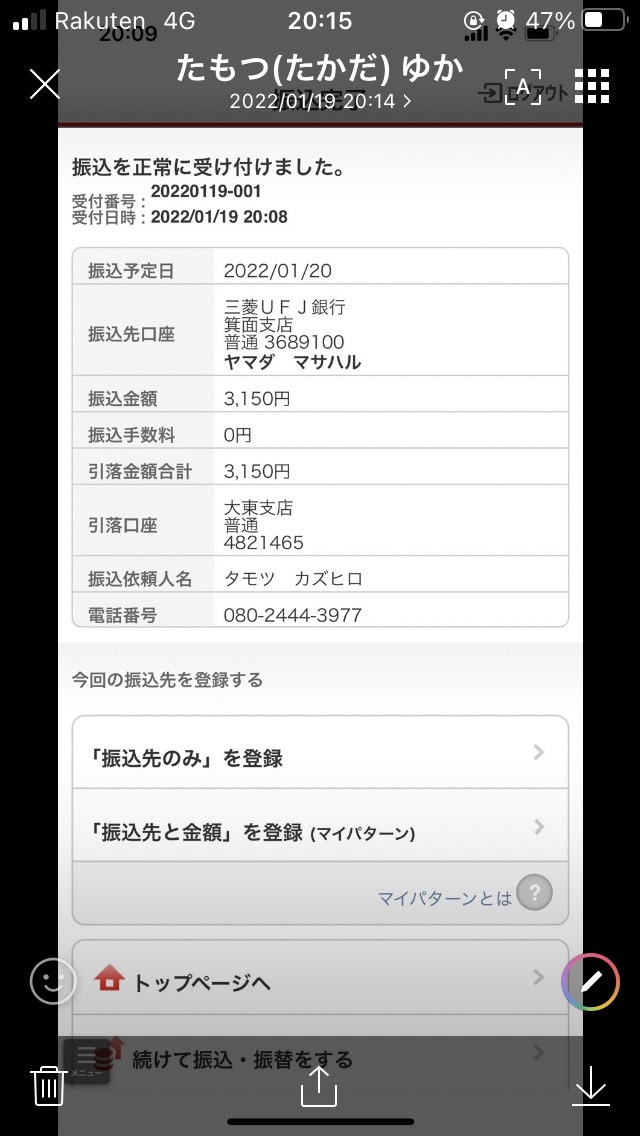Download the image to the device

[x=591, y=1085]
